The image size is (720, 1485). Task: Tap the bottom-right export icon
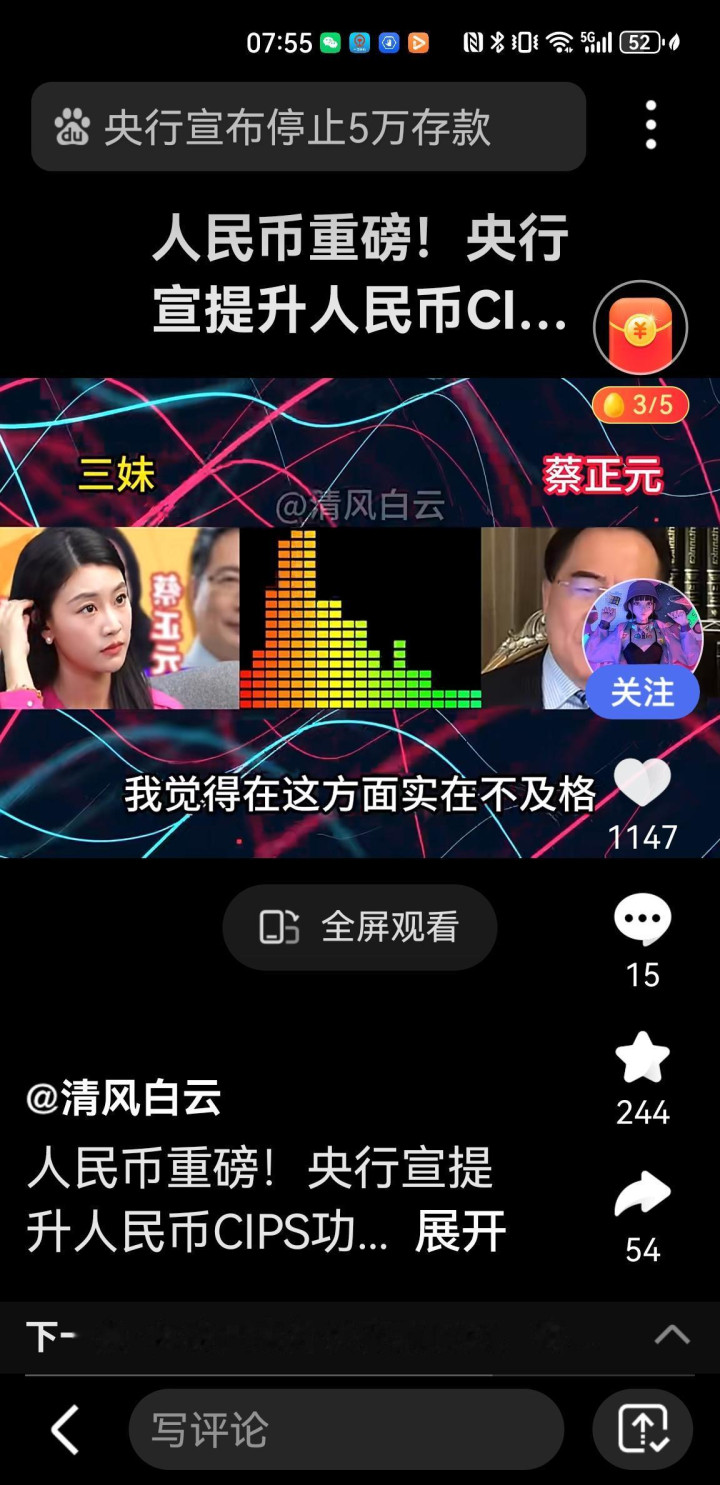pos(642,1429)
